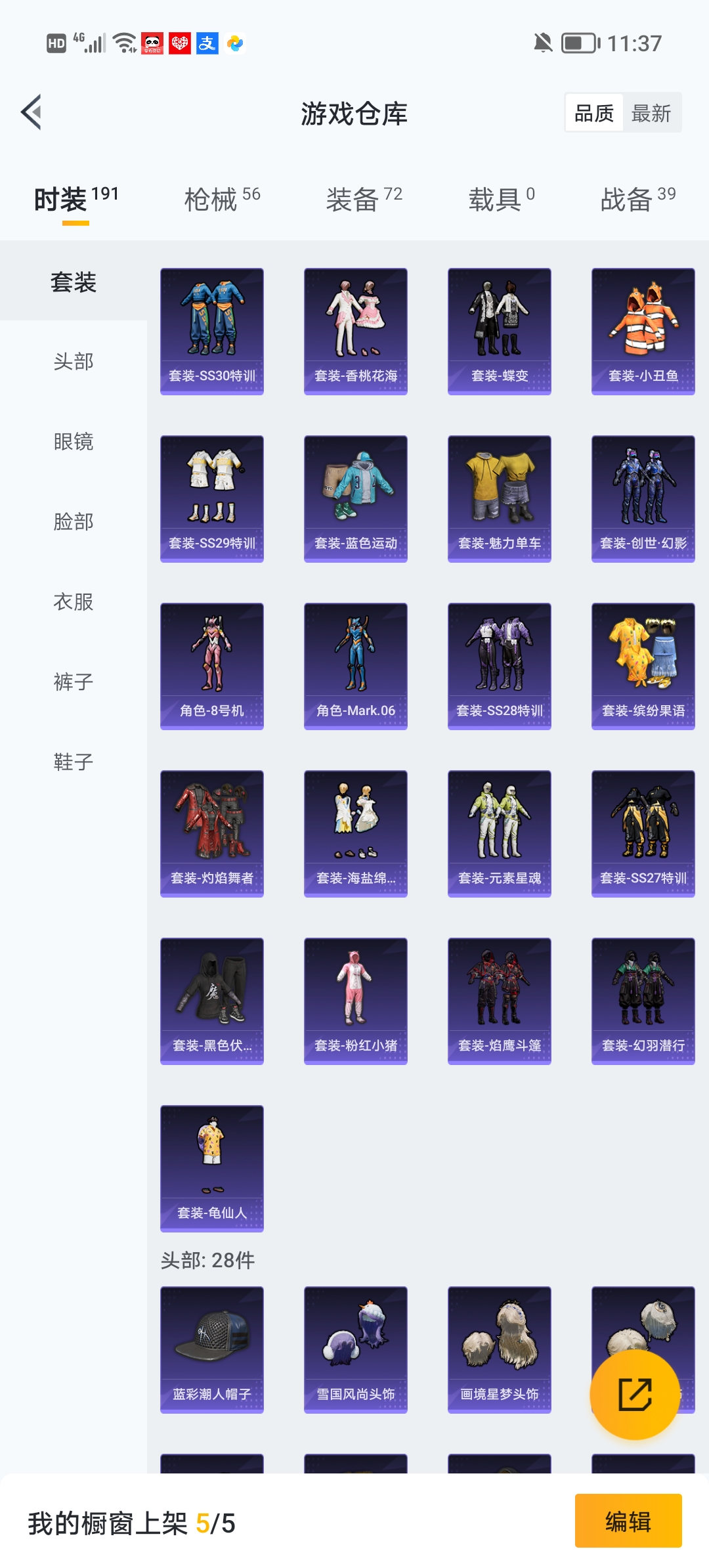View the 套装-小丑鱼 outfit
Image resolution: width=709 pixels, height=1568 pixels.
pos(643,331)
